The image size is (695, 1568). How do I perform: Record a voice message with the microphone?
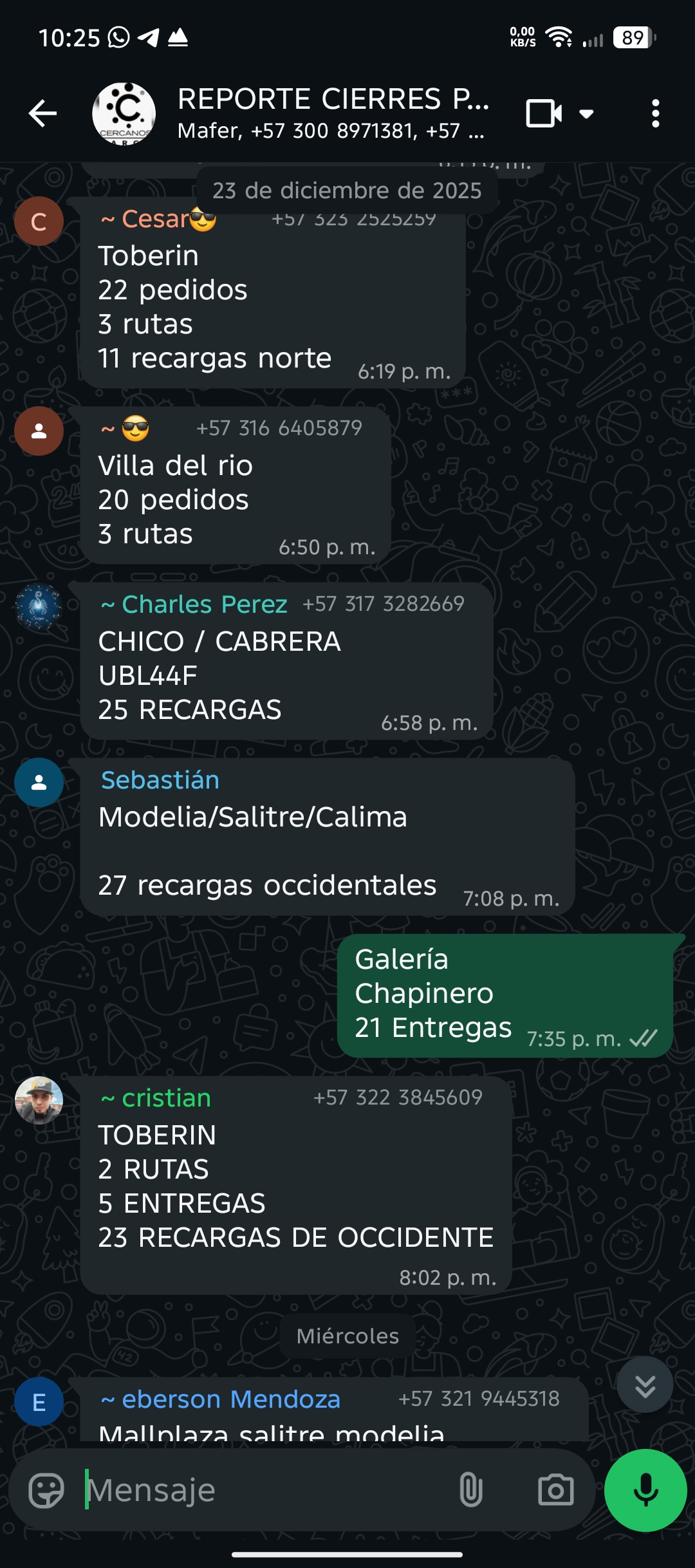[x=645, y=1491]
